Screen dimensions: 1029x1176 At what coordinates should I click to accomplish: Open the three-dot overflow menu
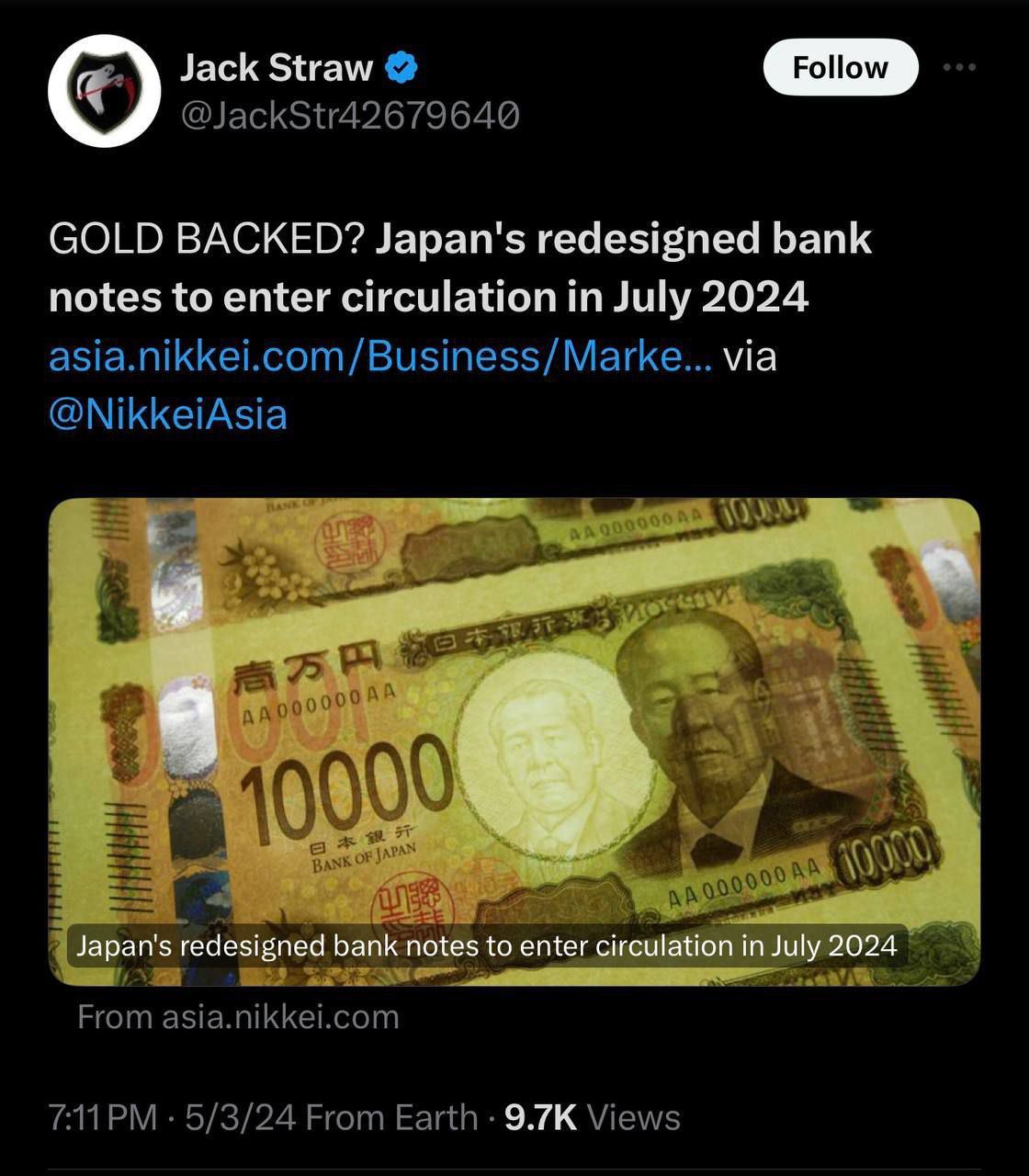coord(960,67)
